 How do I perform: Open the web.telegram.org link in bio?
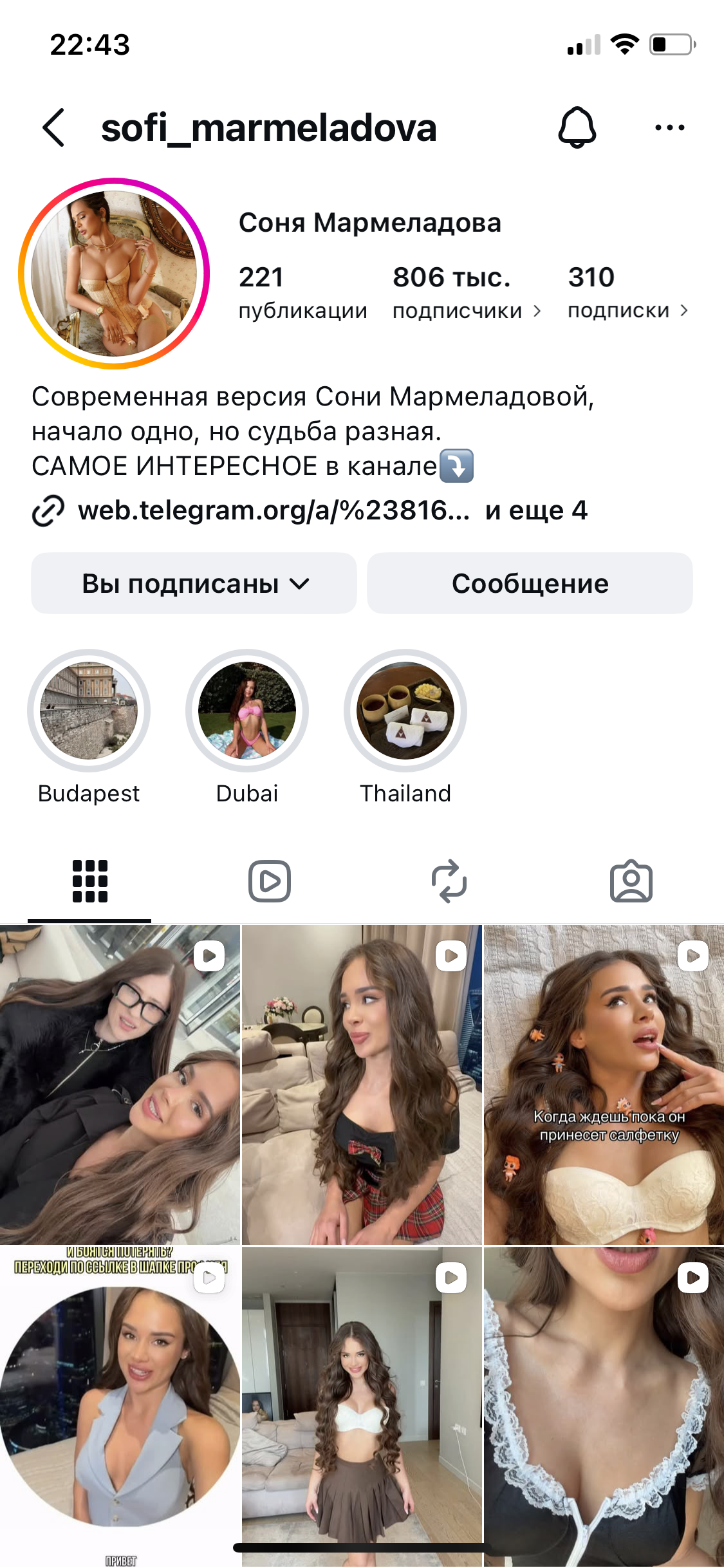(274, 510)
